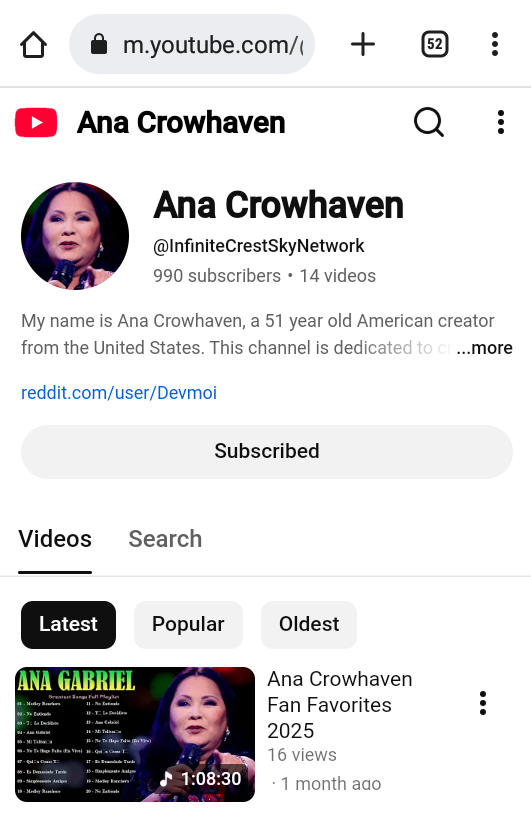The image size is (531, 816).
Task: Open the YouTube header options menu
Action: (x=501, y=122)
